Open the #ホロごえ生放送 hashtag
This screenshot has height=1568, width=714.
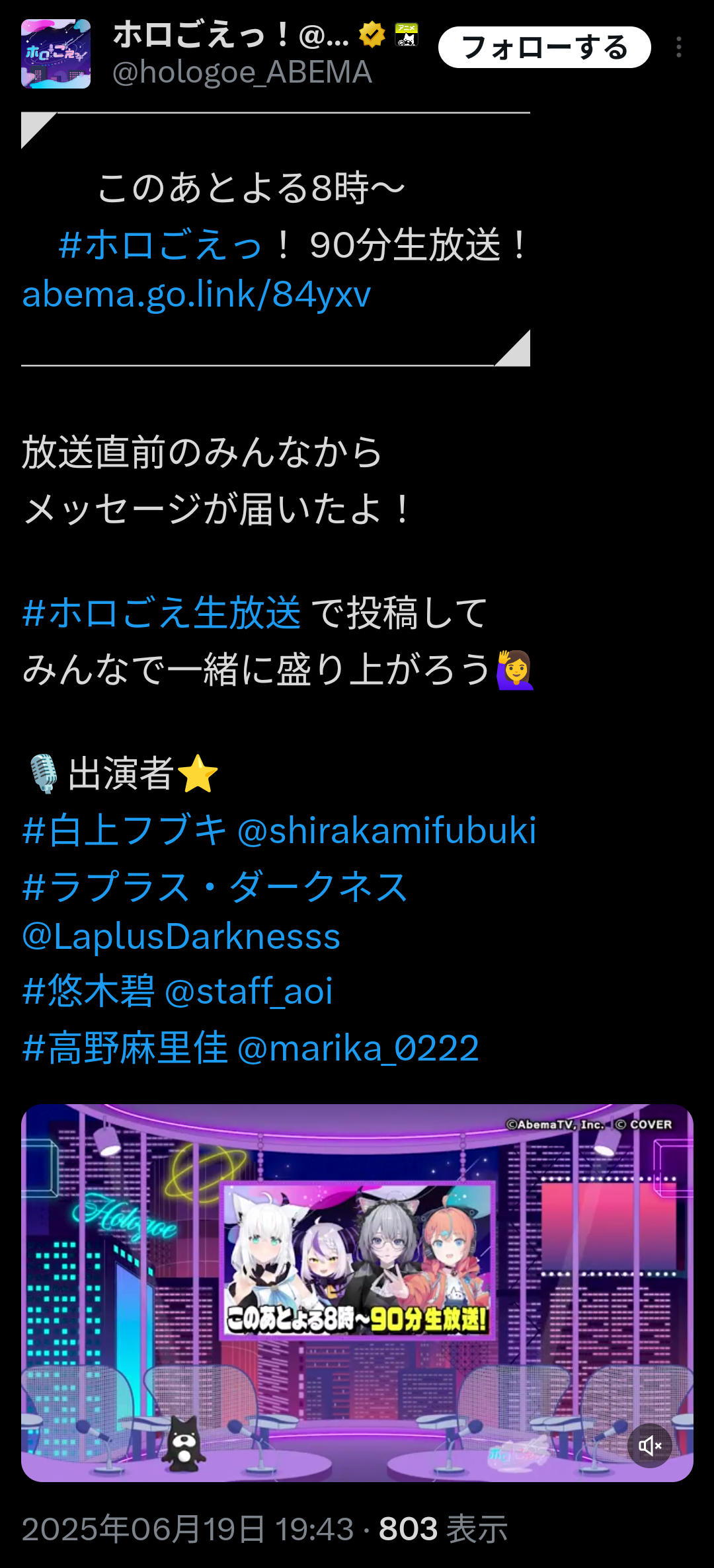point(161,613)
